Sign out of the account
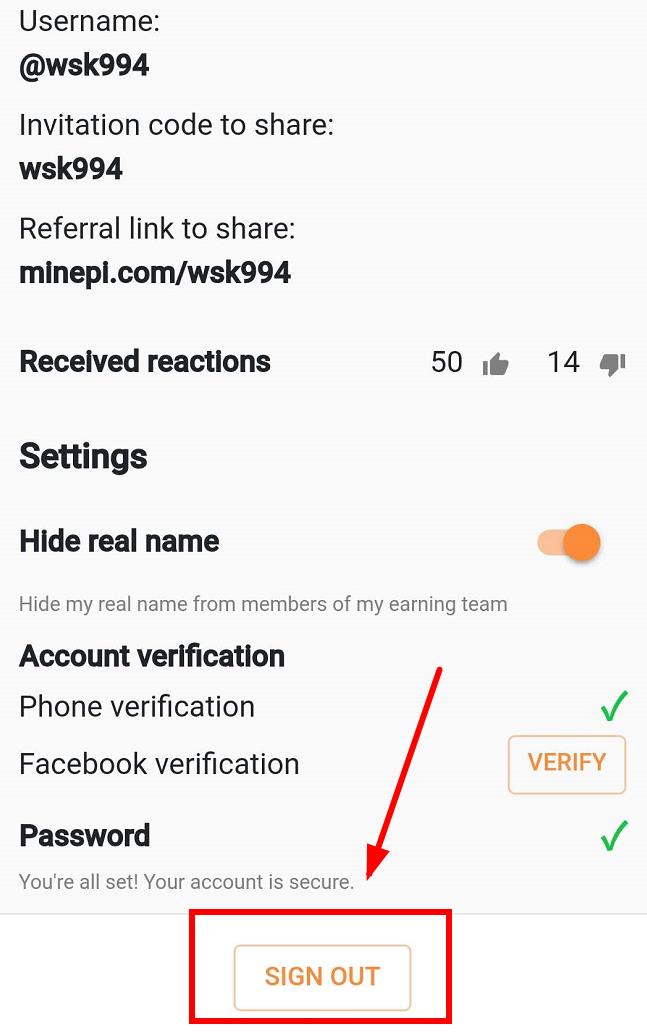The width and height of the screenshot is (647, 1035). [322, 977]
